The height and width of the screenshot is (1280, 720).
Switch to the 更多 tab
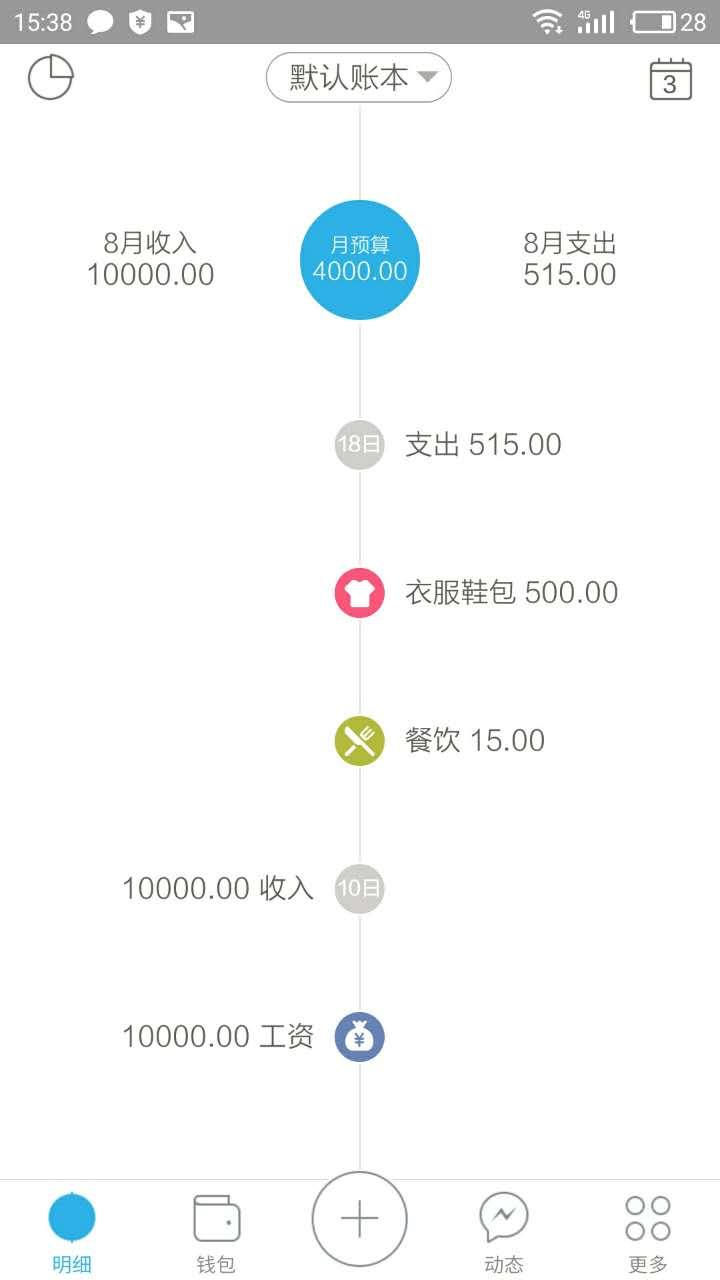click(648, 1234)
